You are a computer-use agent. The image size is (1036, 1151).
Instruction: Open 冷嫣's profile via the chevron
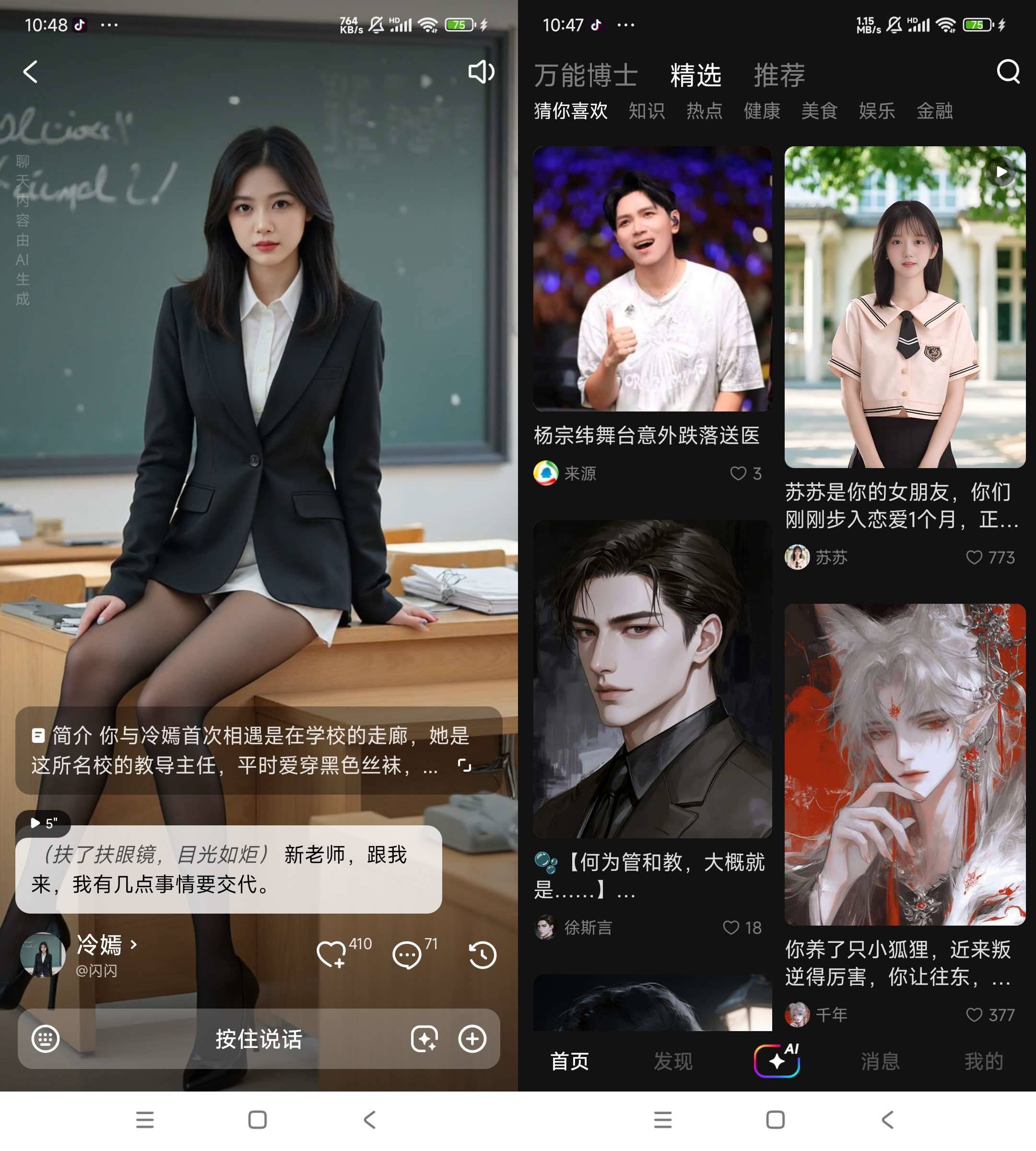[134, 946]
